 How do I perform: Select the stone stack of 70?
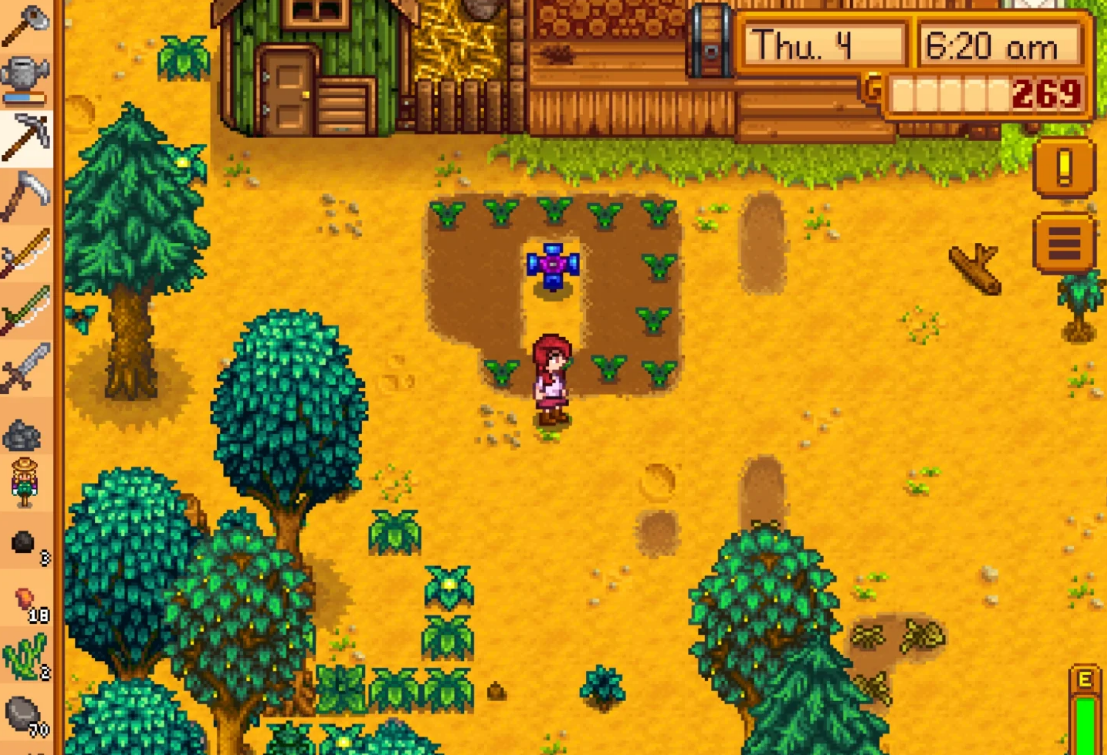coord(25,714)
